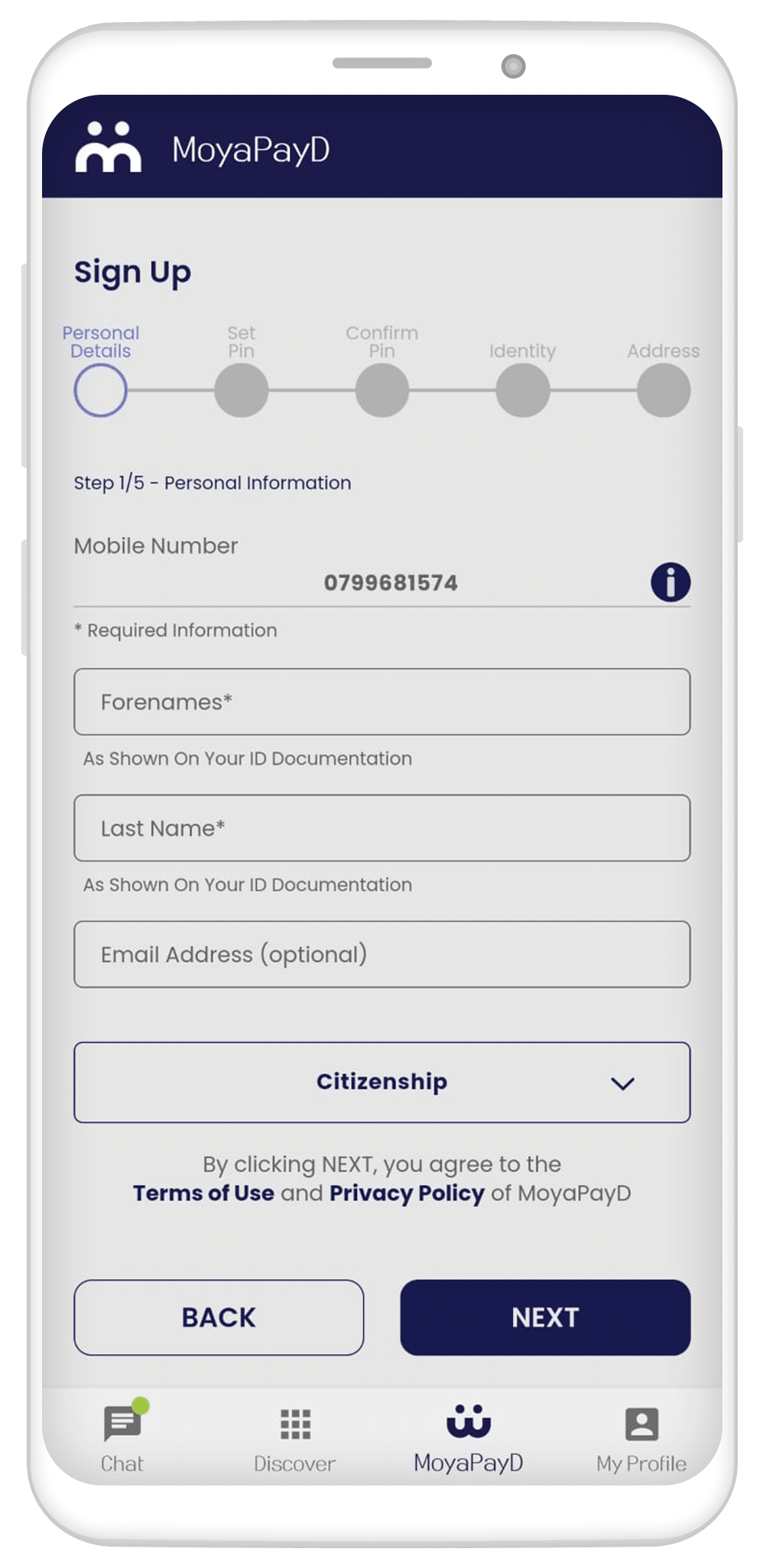Switch to the Chat tab

coord(122,1437)
